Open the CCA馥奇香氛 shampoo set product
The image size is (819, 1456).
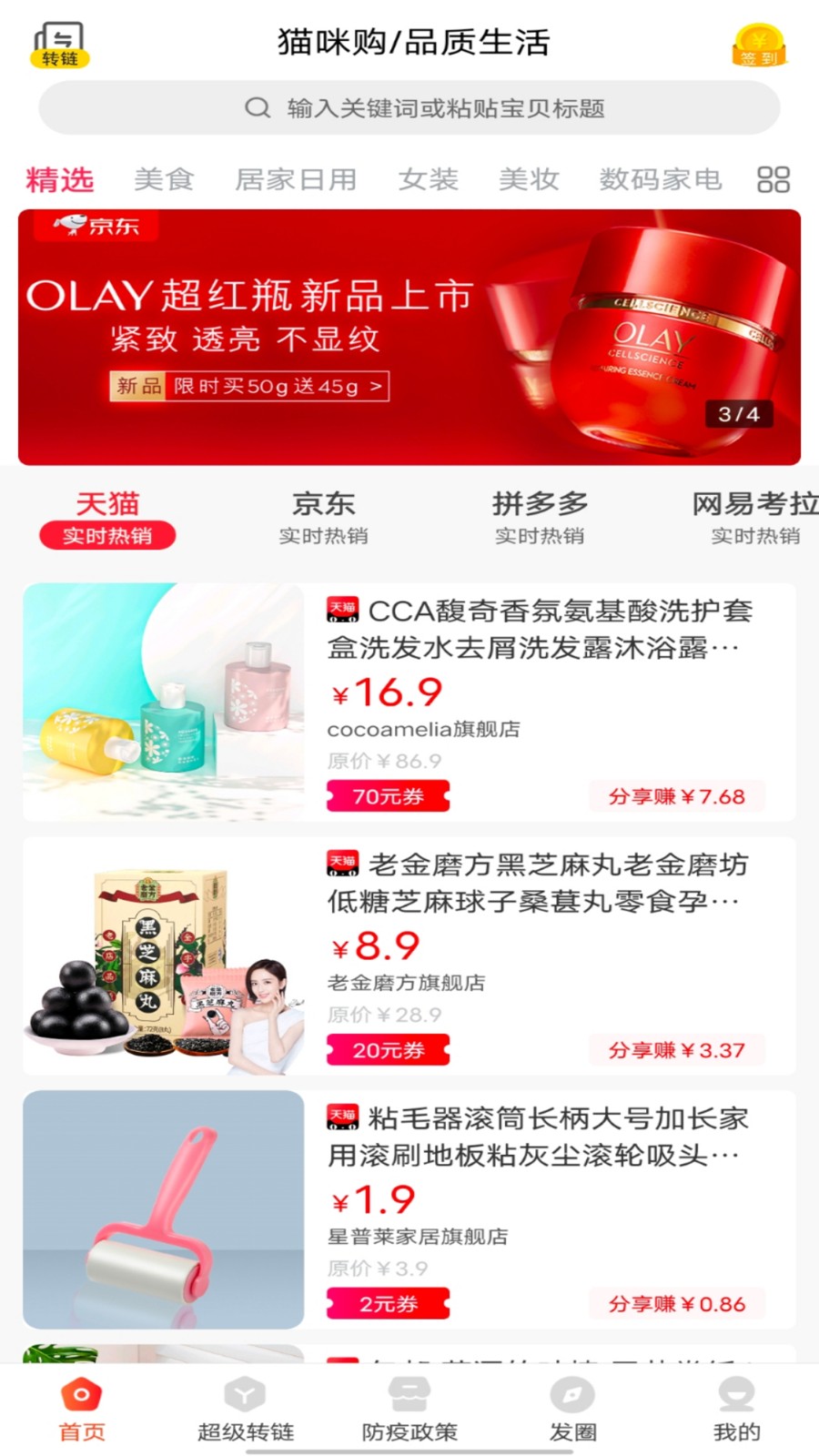pyautogui.click(x=409, y=702)
